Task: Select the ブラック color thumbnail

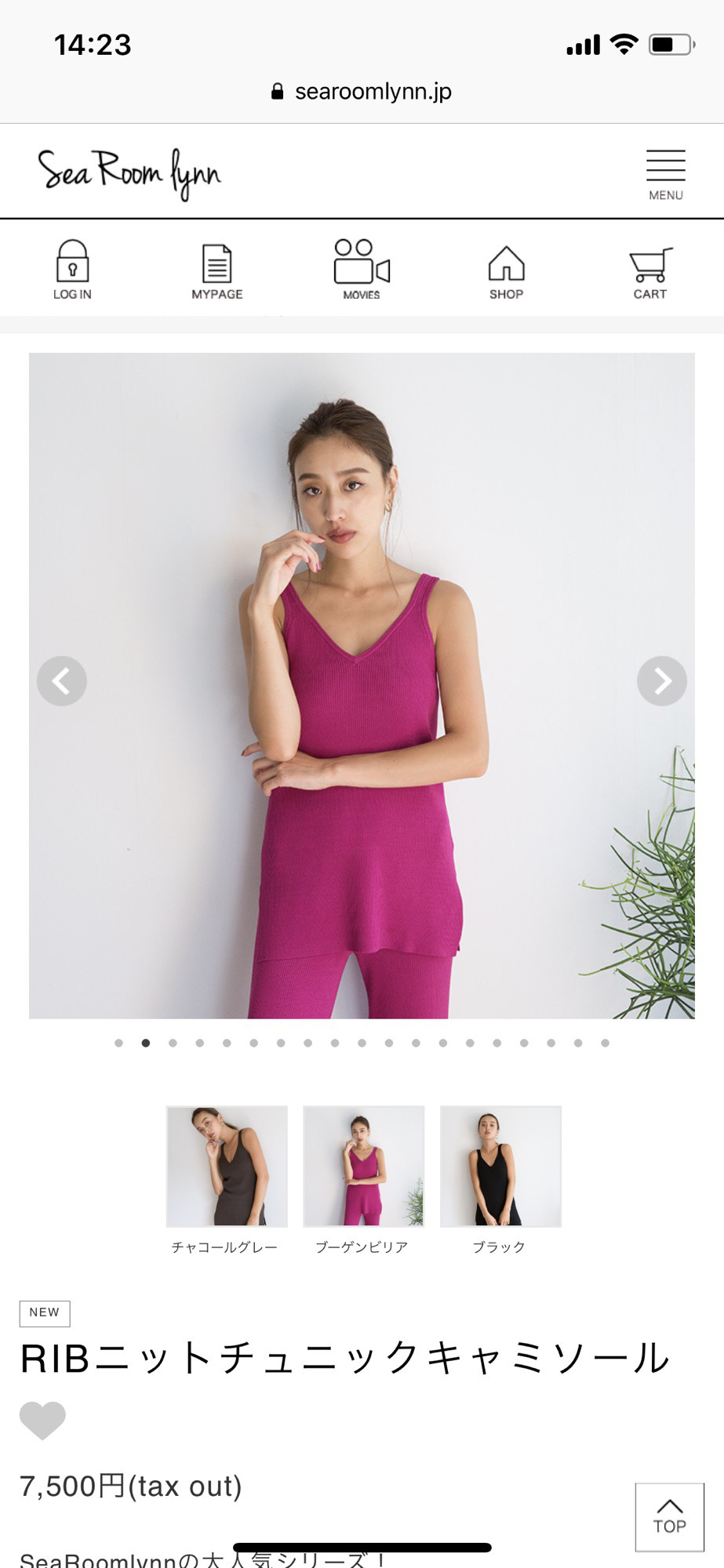Action: coord(500,1167)
